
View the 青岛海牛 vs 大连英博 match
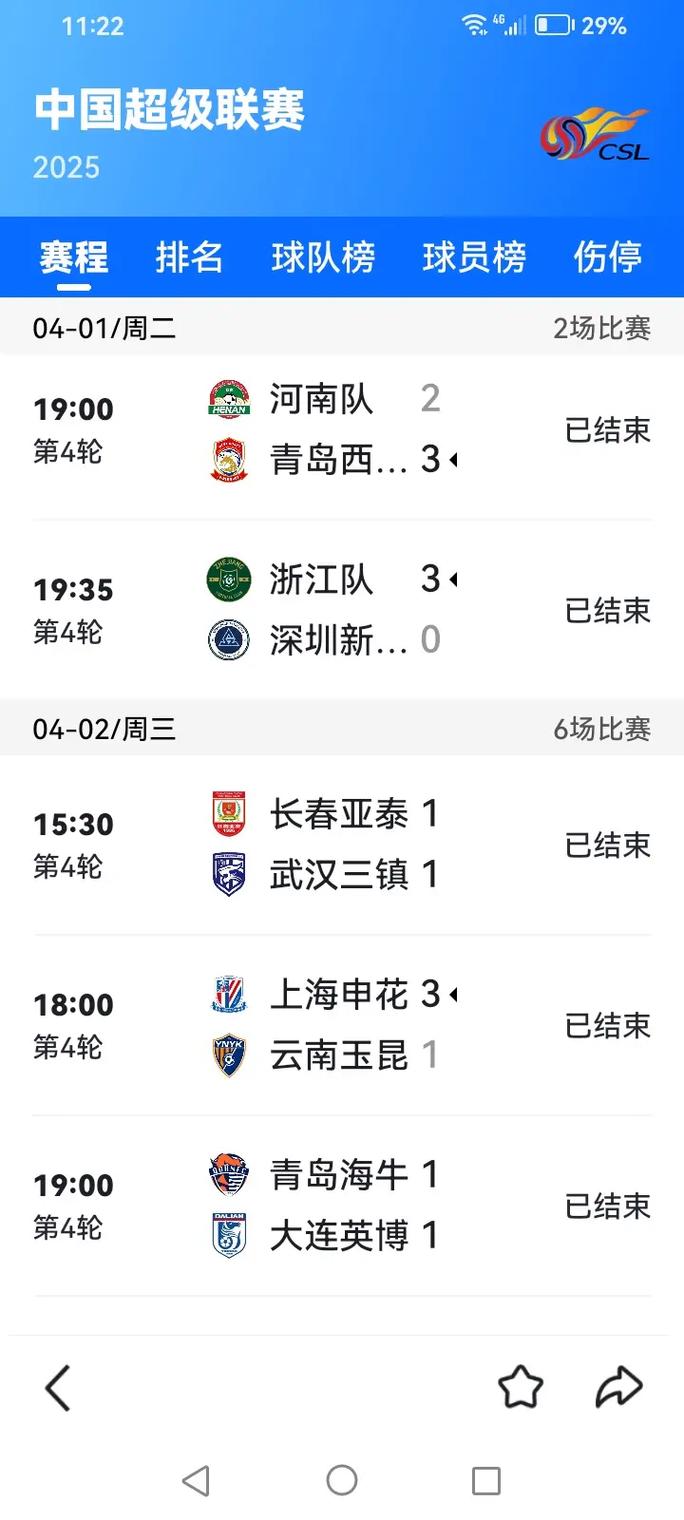coord(342,1205)
